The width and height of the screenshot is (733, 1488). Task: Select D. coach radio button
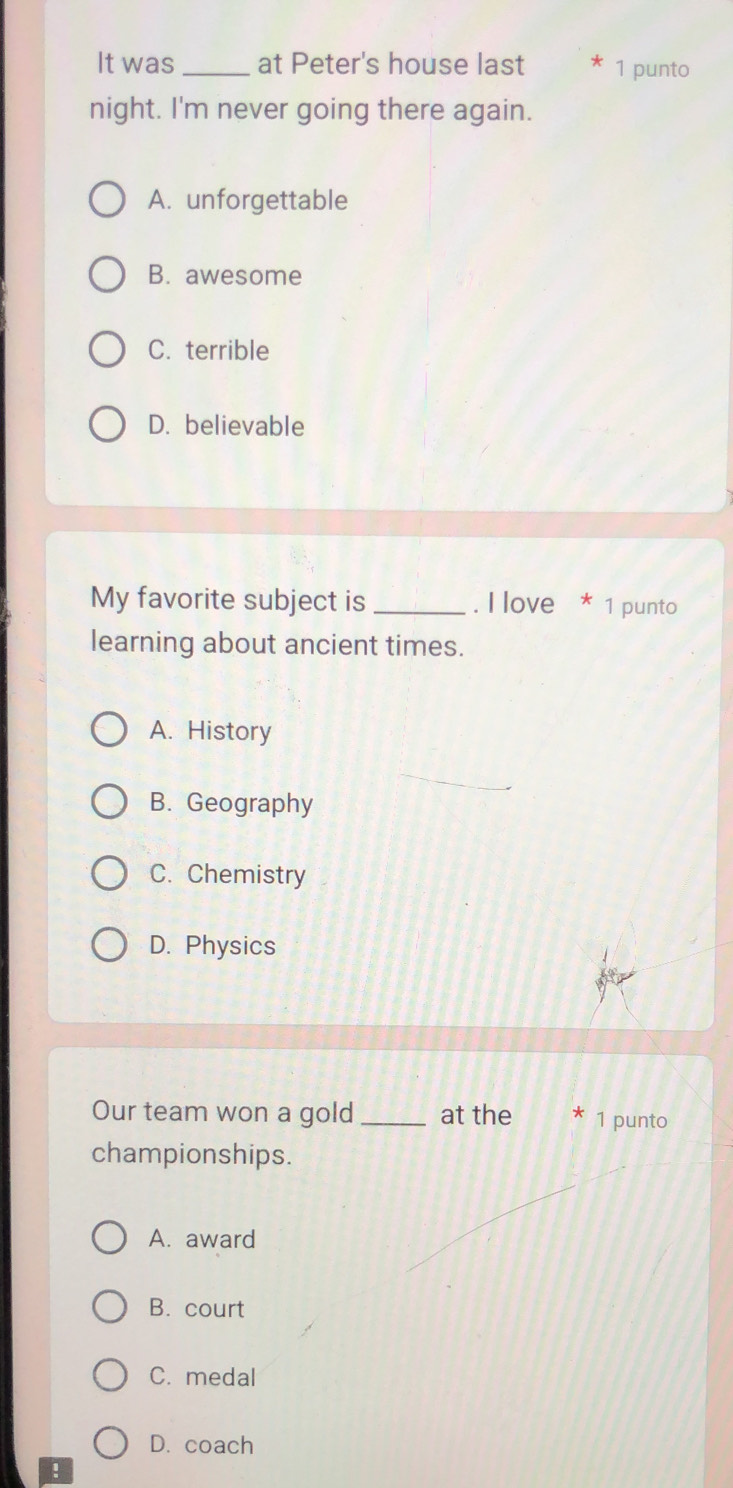pos(110,1445)
